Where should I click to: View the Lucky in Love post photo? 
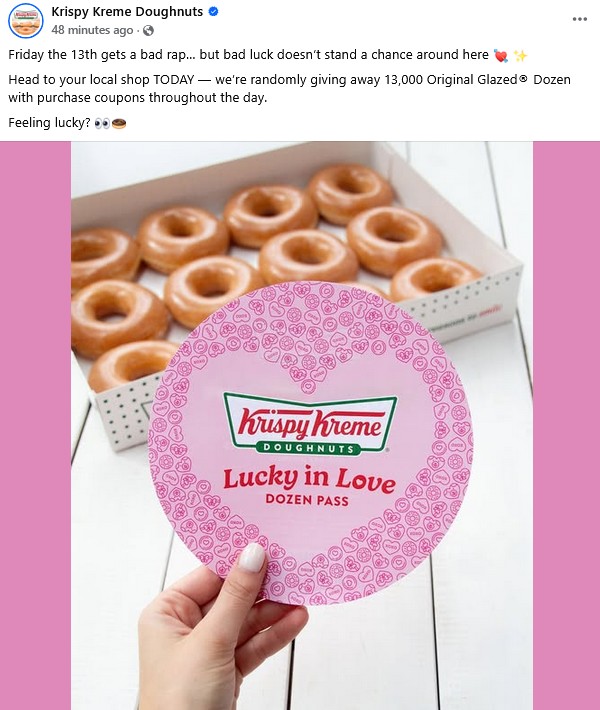(x=301, y=425)
